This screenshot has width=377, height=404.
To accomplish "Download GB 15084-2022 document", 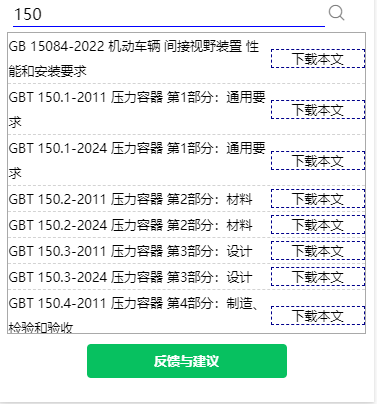I will [318, 59].
